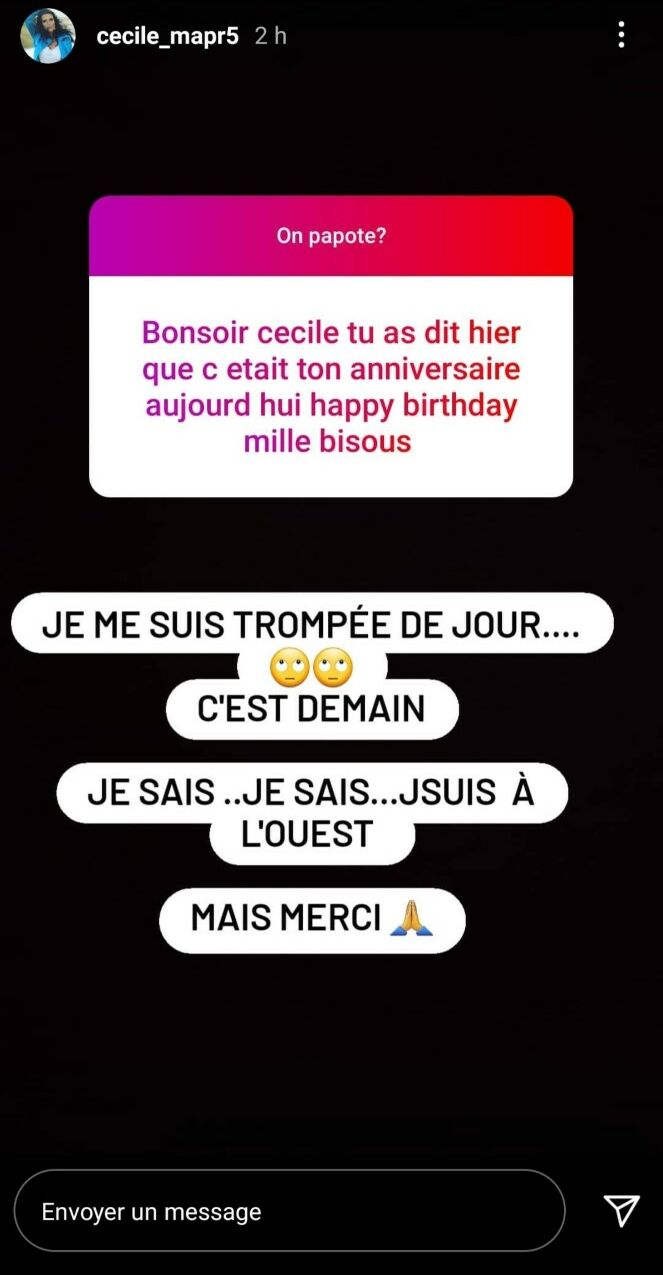Tap the cecile_mapr5 username

point(168,36)
